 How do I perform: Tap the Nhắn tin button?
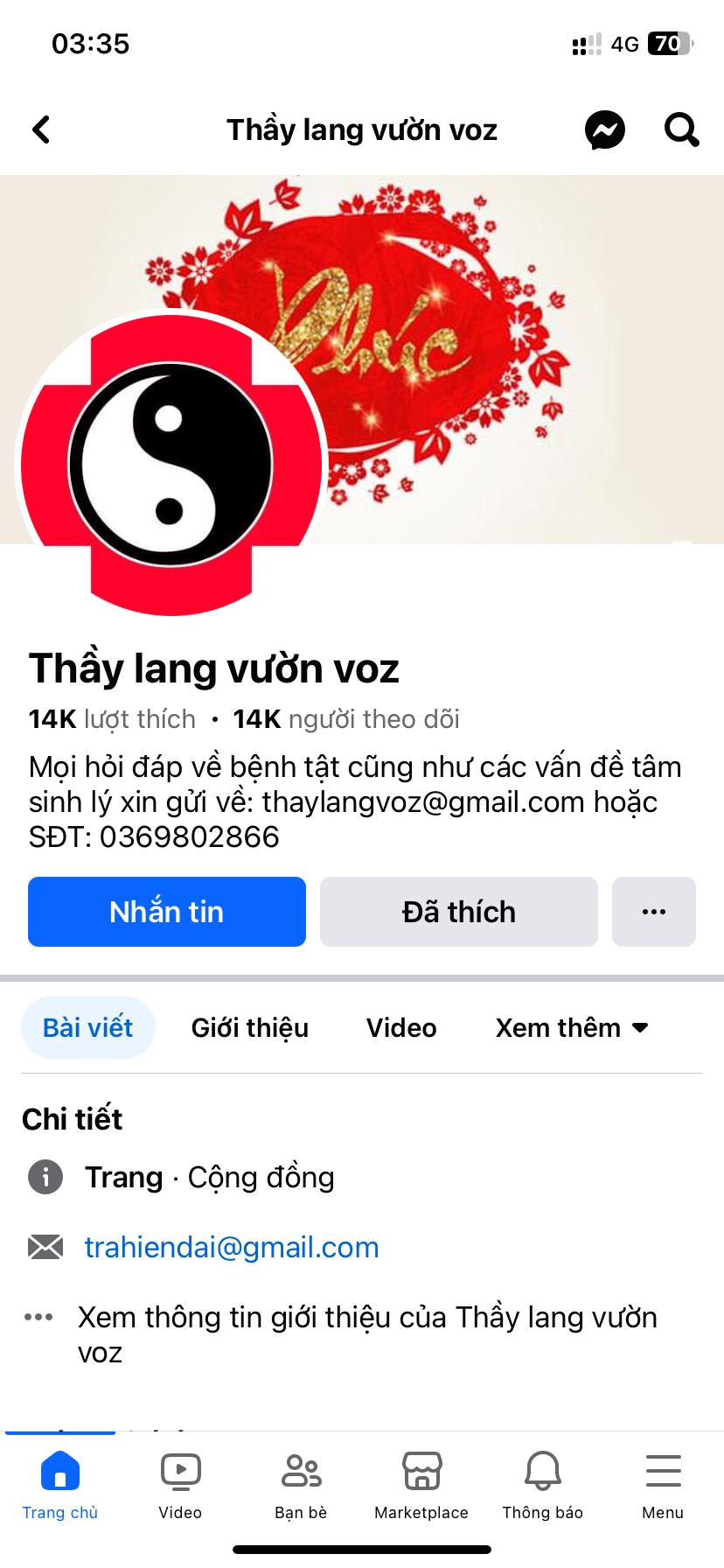tap(167, 912)
